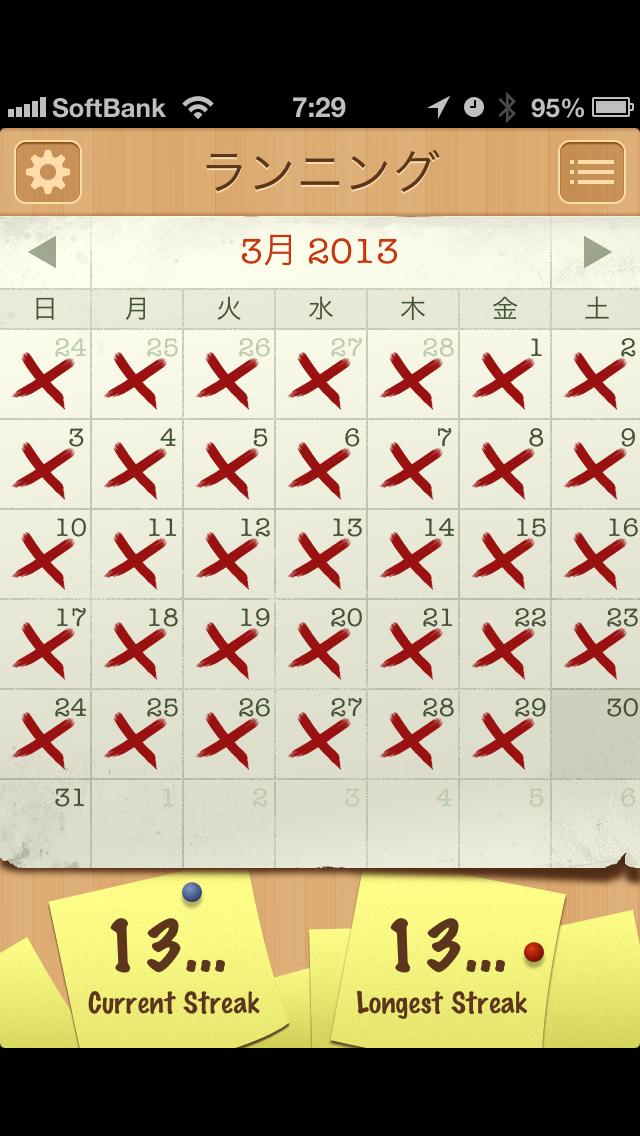Uncheck the X on March 29
The image size is (640, 1136).
tap(504, 735)
